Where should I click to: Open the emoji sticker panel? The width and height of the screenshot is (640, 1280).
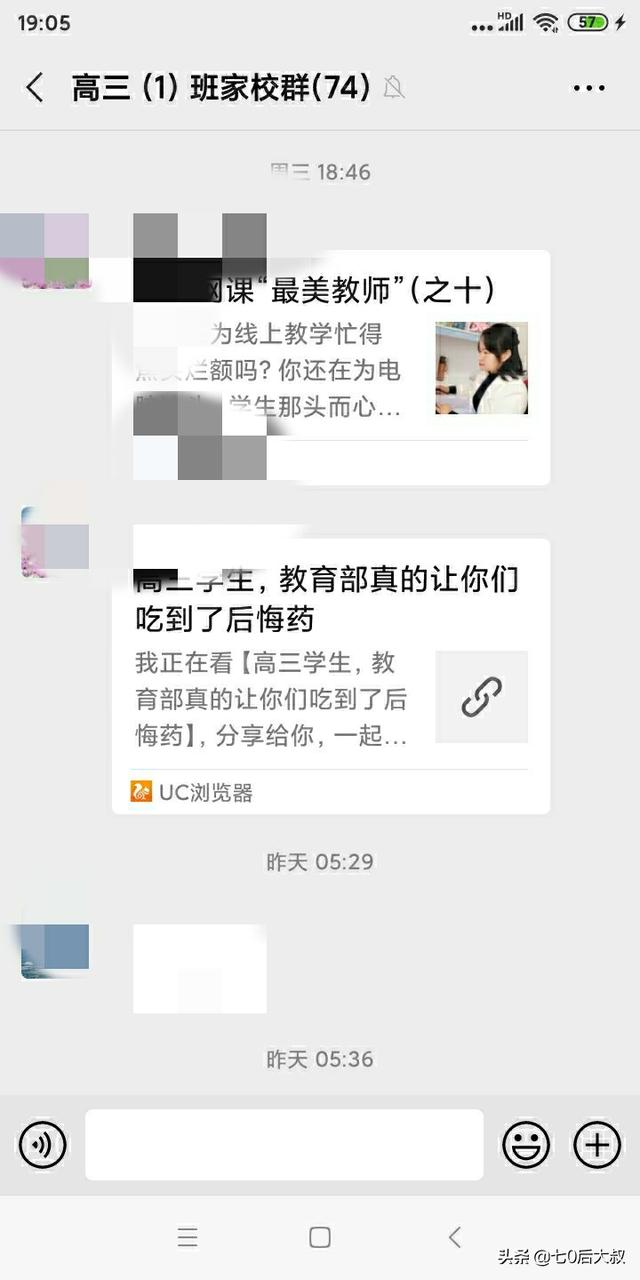coord(526,1144)
